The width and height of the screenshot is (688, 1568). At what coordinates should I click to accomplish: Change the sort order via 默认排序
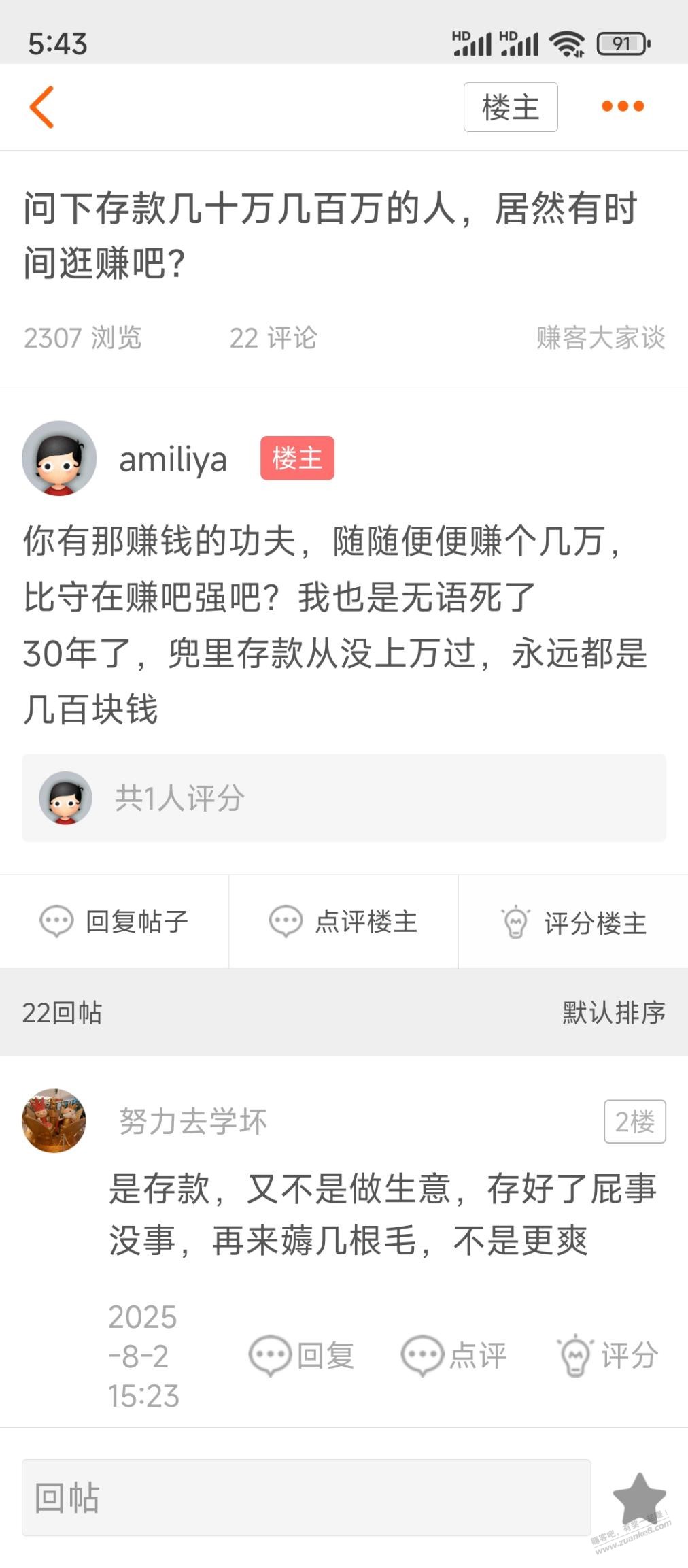(613, 1012)
